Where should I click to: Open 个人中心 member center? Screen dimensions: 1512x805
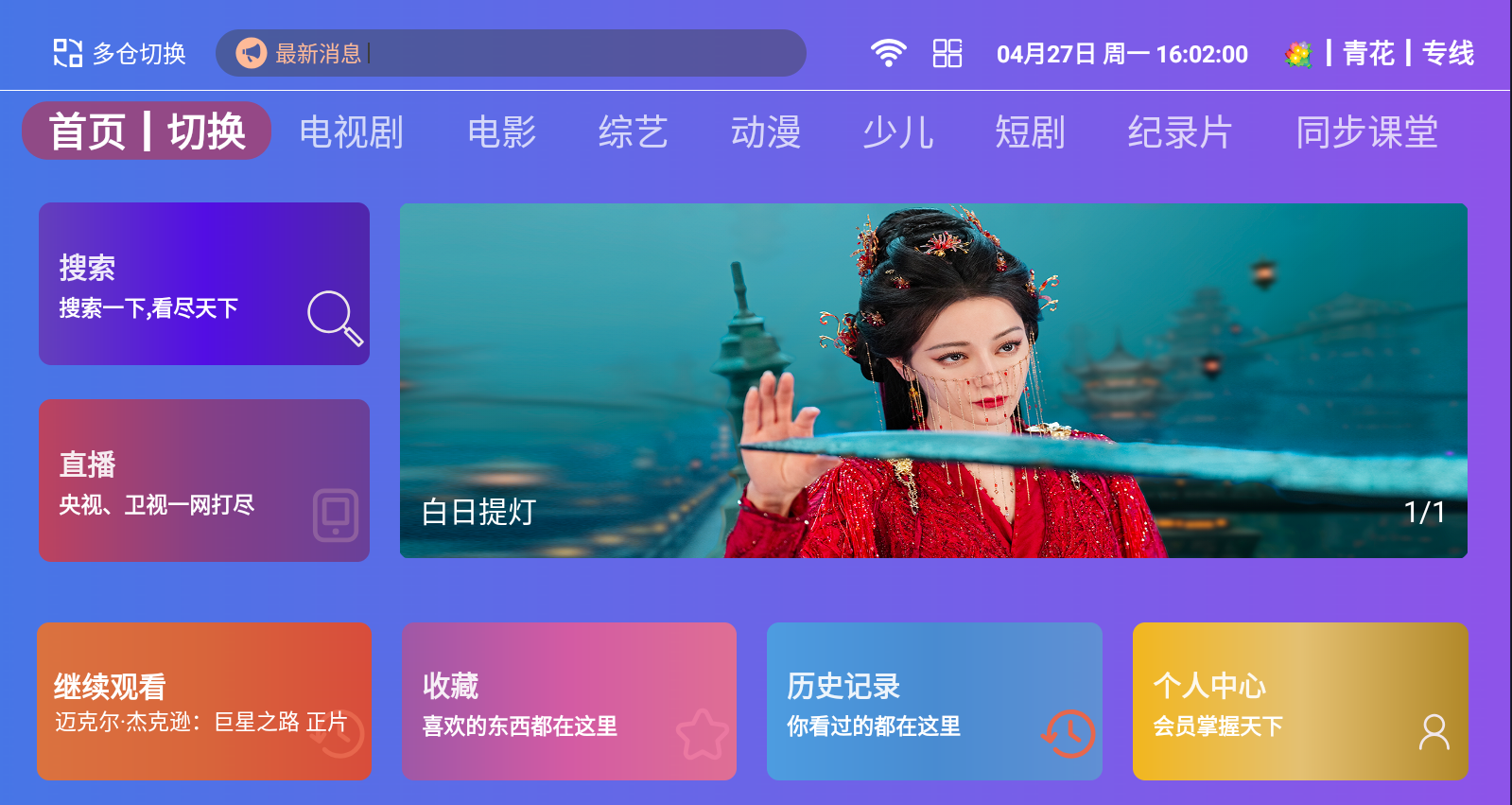[1300, 701]
